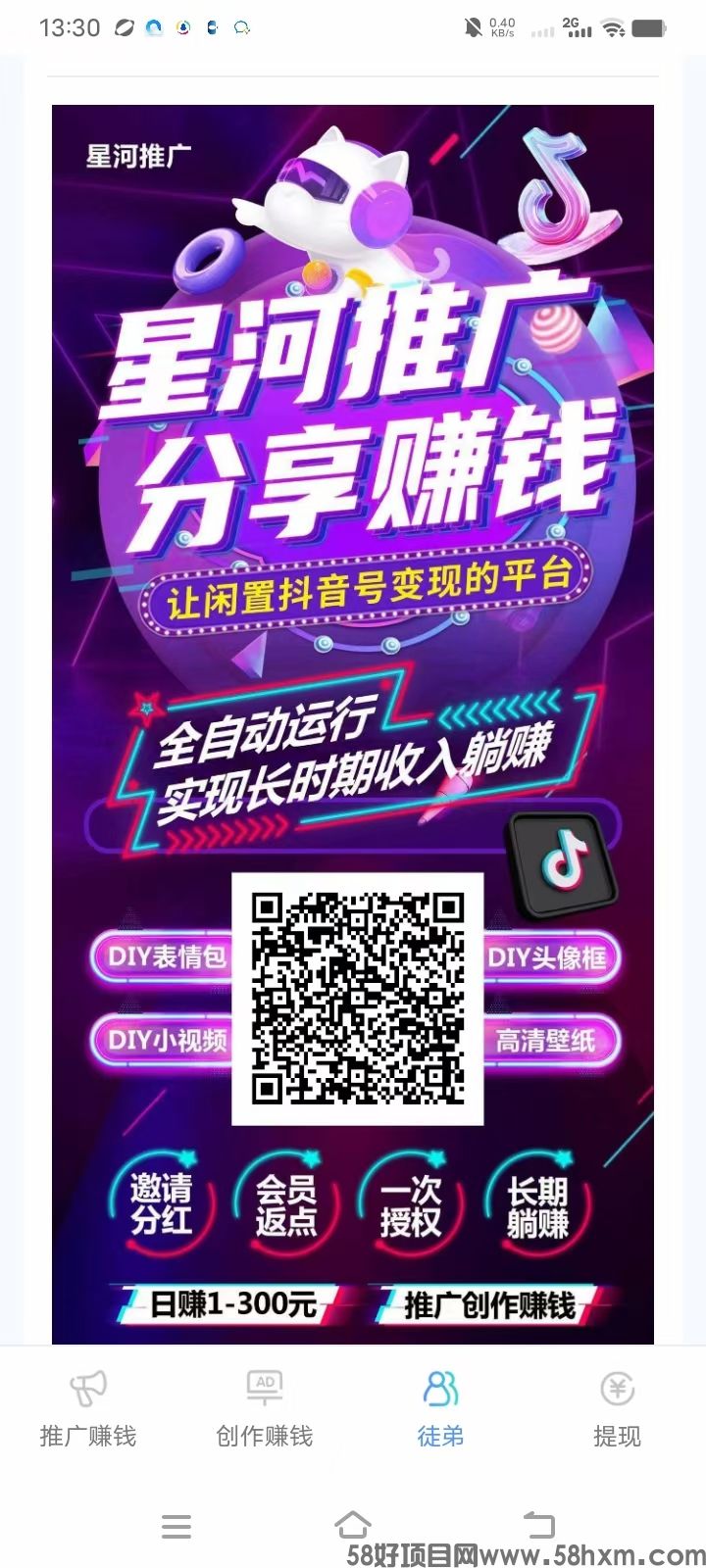The image size is (706, 1568).
Task: Select the 徒弟 tab
Action: 440,1408
